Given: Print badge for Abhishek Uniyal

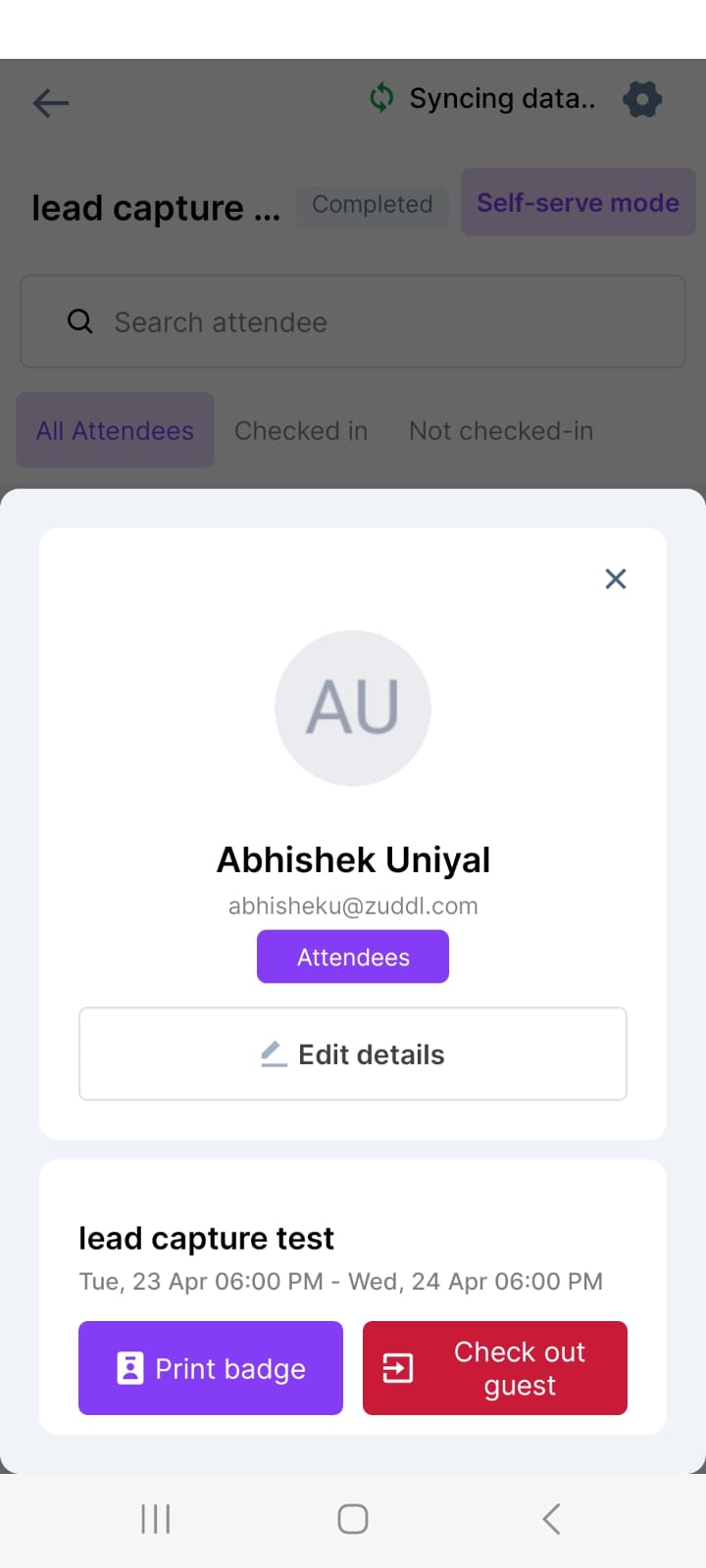Looking at the screenshot, I should click(211, 1368).
